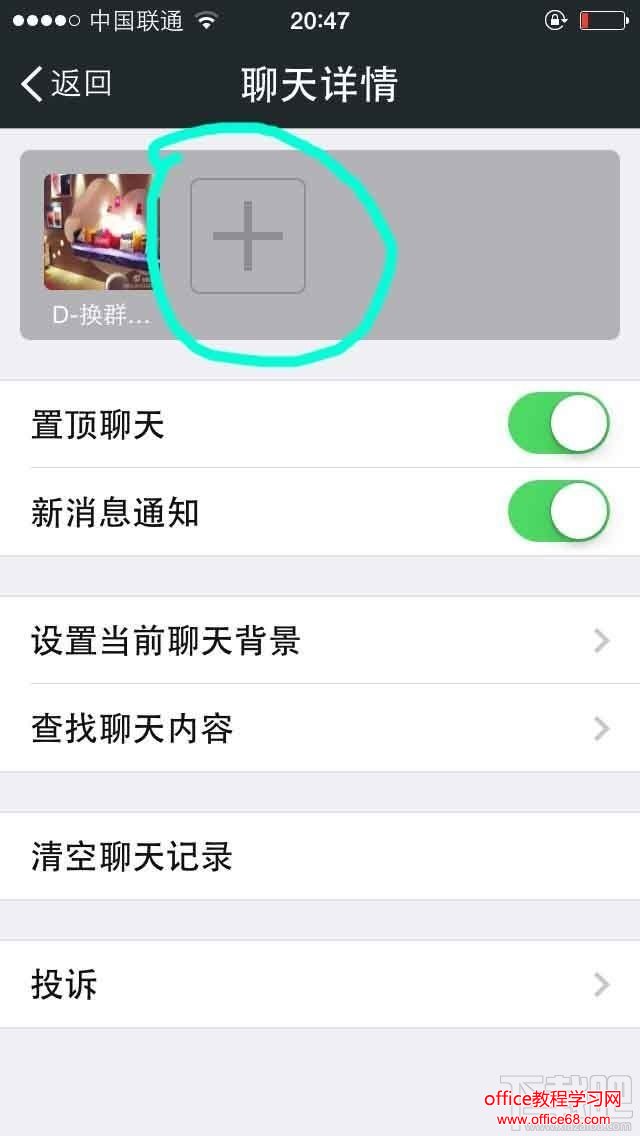
Task: Disable the 新消息通知 switch
Action: 558,512
